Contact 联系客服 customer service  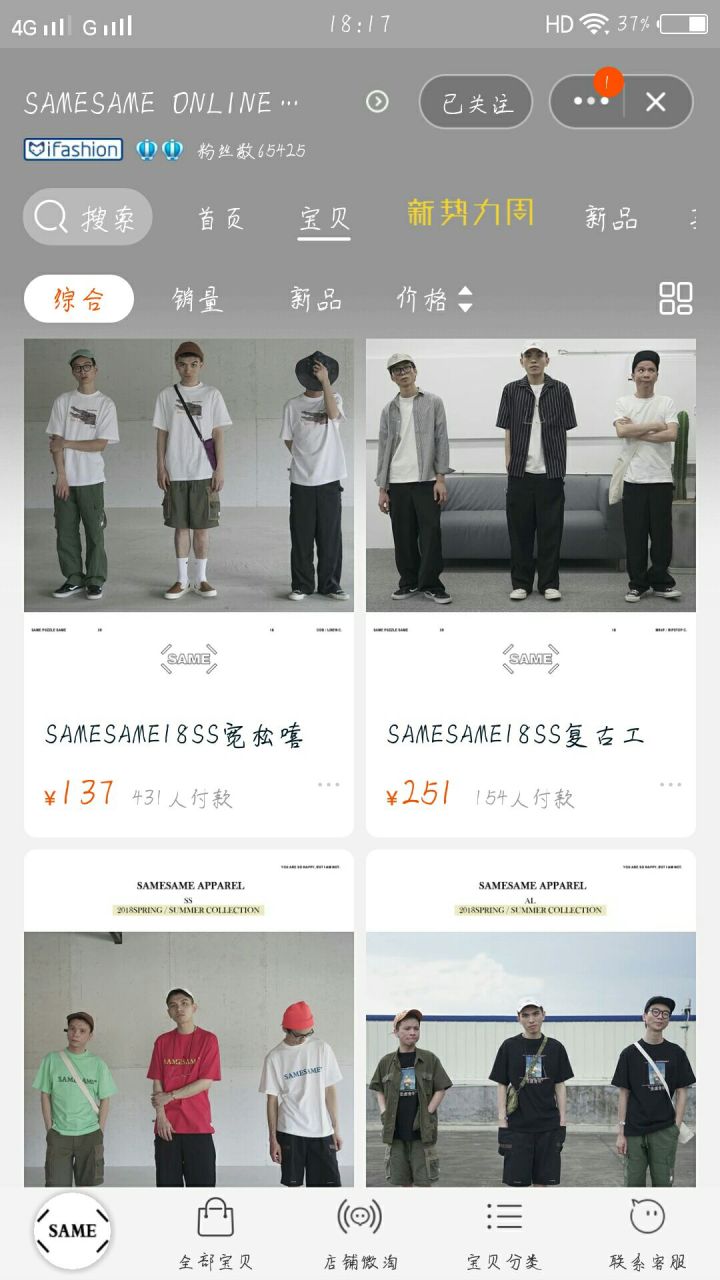click(648, 1233)
